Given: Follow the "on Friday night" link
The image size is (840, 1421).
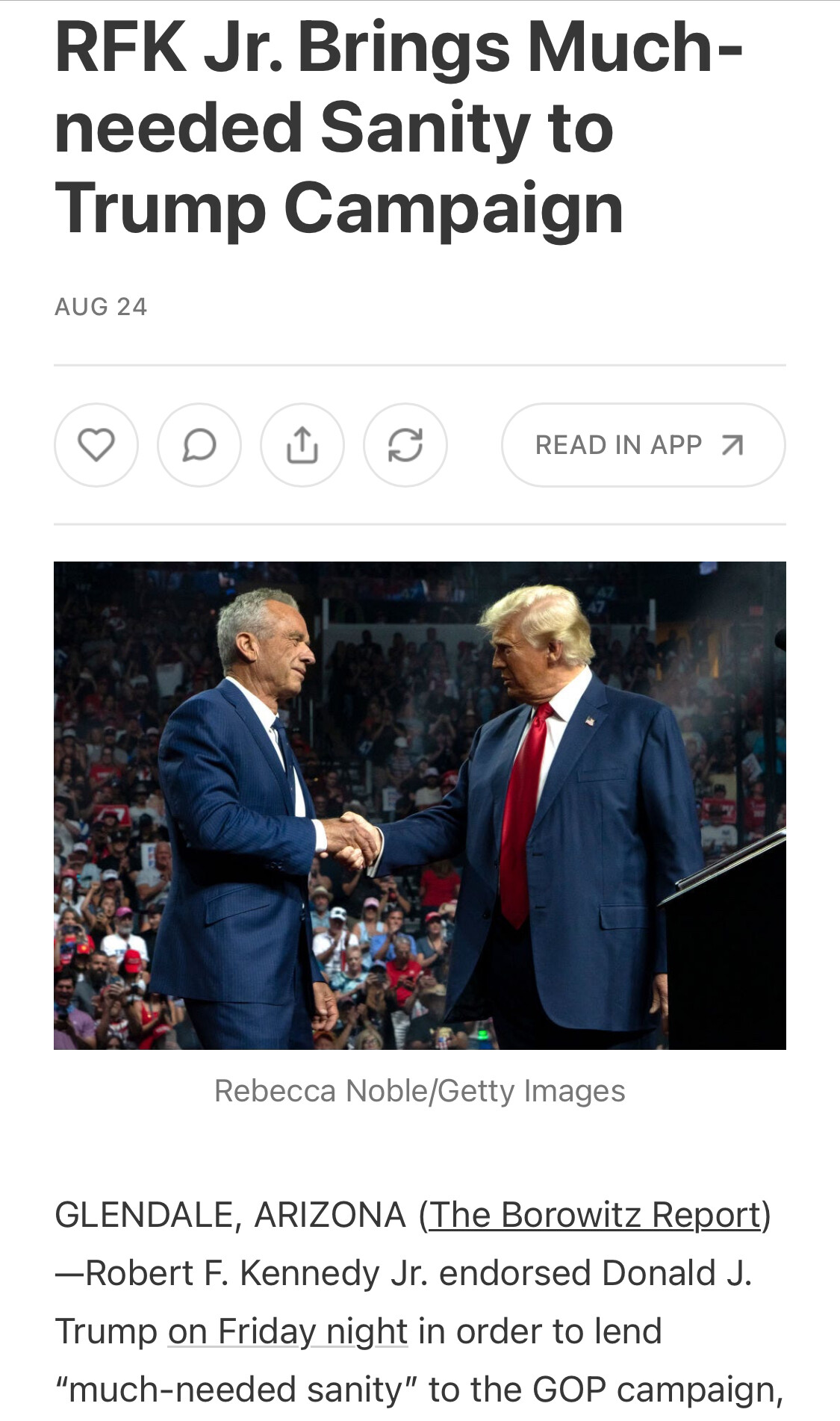Looking at the screenshot, I should [x=287, y=1331].
